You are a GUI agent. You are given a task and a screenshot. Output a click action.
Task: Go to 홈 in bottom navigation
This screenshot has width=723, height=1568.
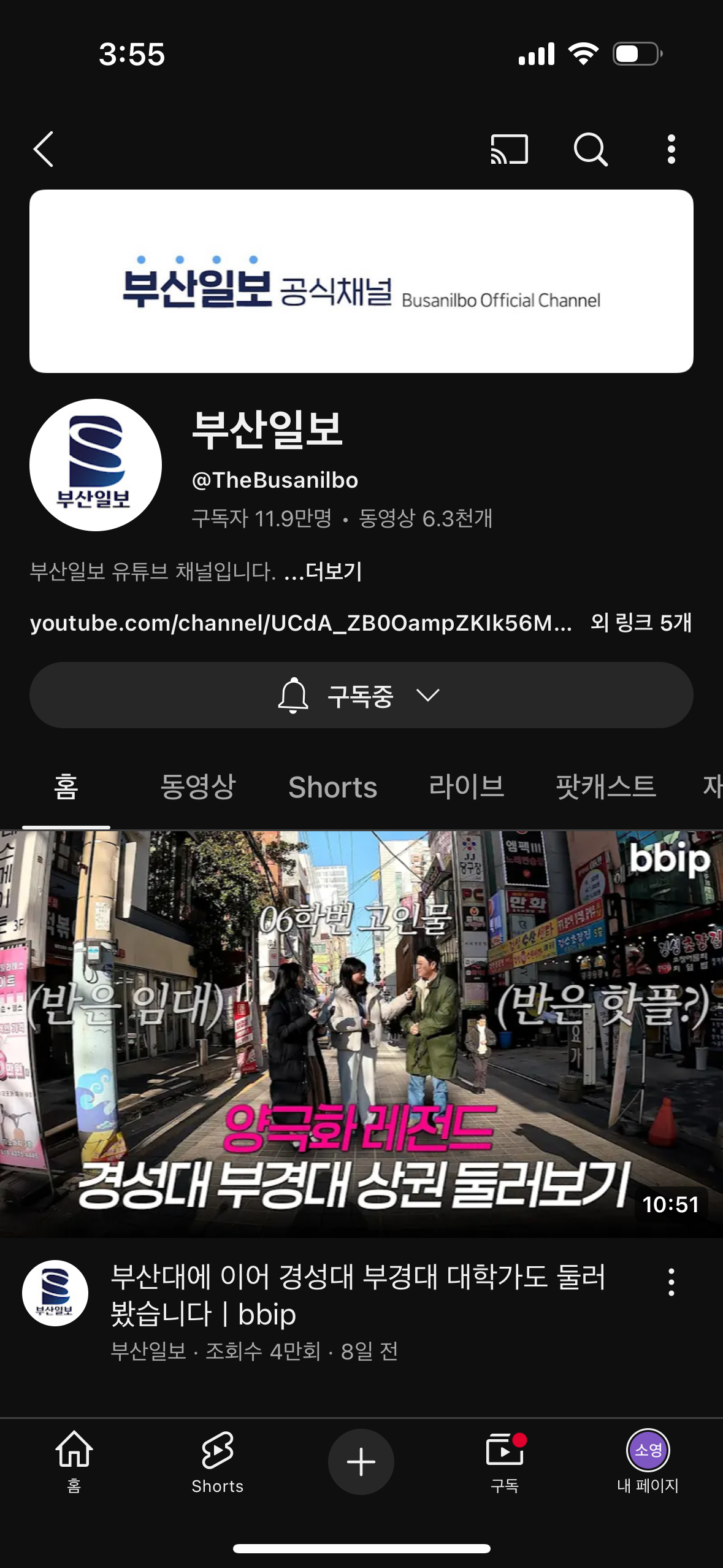pos(74,1461)
